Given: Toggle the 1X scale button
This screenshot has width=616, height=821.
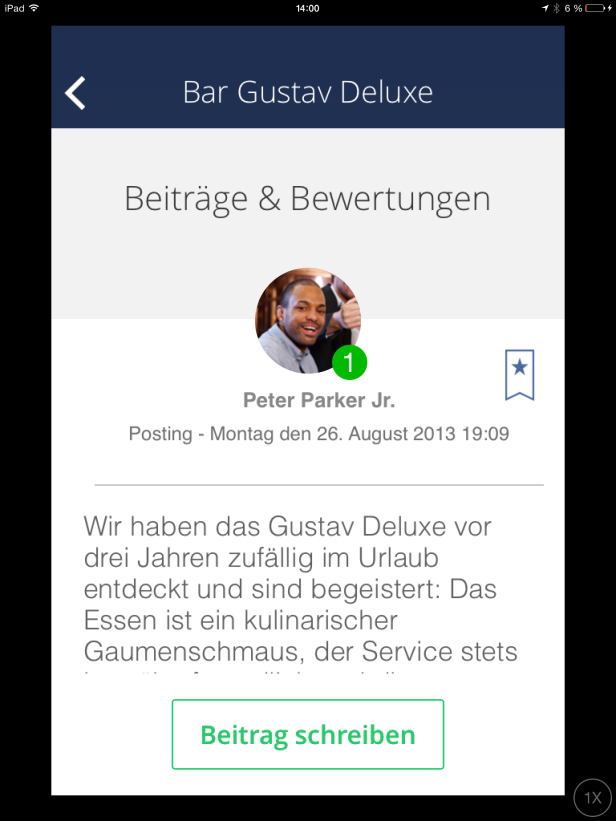Looking at the screenshot, I should (x=592, y=797).
